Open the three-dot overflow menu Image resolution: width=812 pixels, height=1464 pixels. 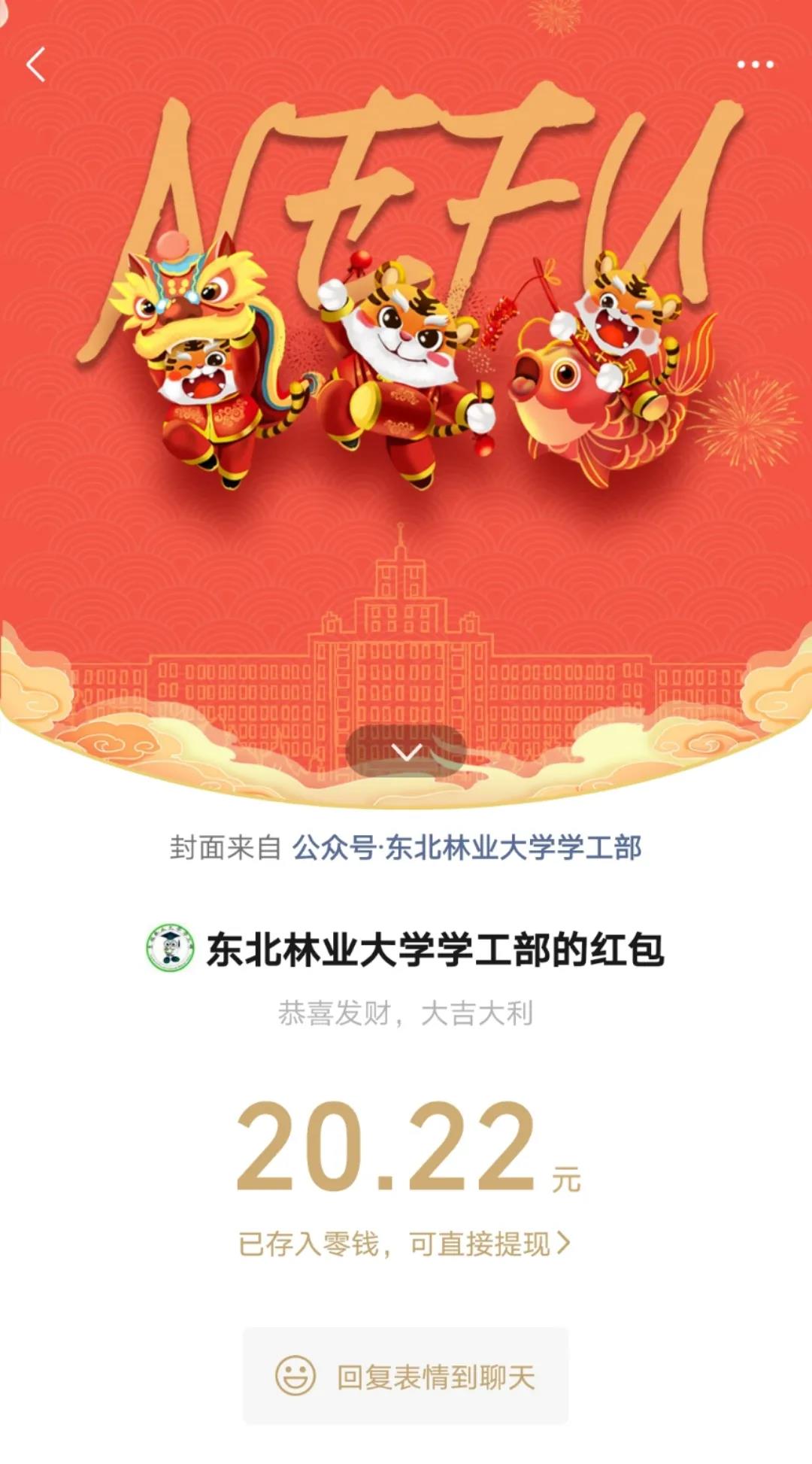755,65
